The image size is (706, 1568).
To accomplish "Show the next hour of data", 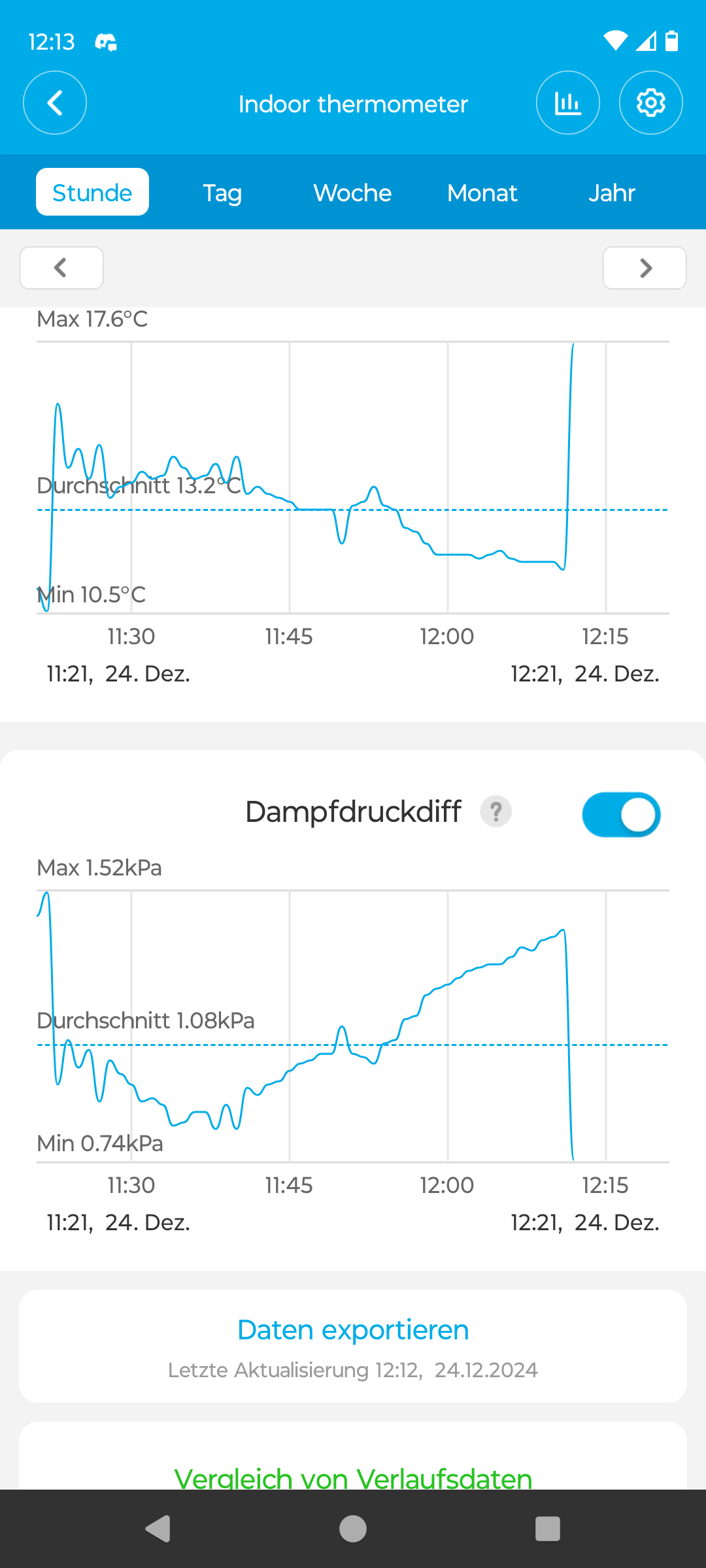I will 644,268.
